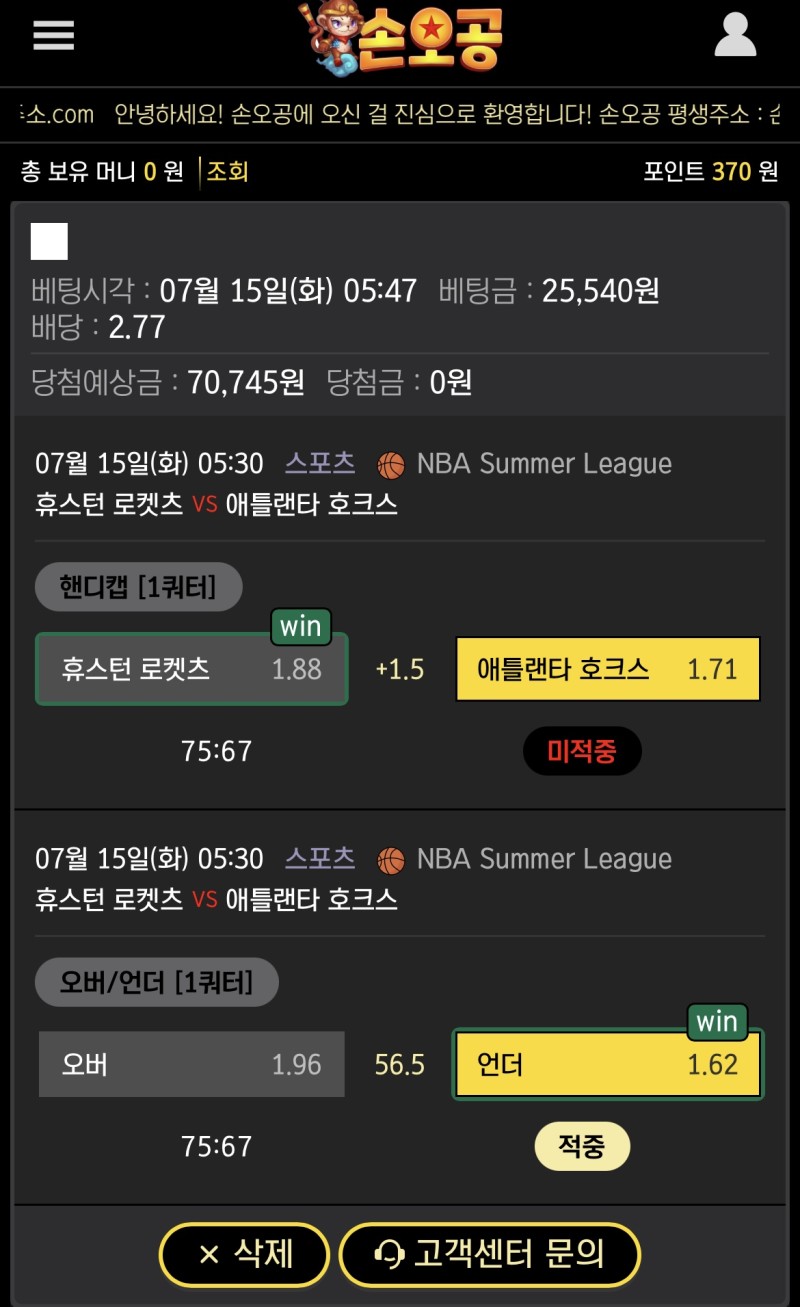Click the 미적중 status badge
This screenshot has width=800, height=1307.
click(x=582, y=751)
